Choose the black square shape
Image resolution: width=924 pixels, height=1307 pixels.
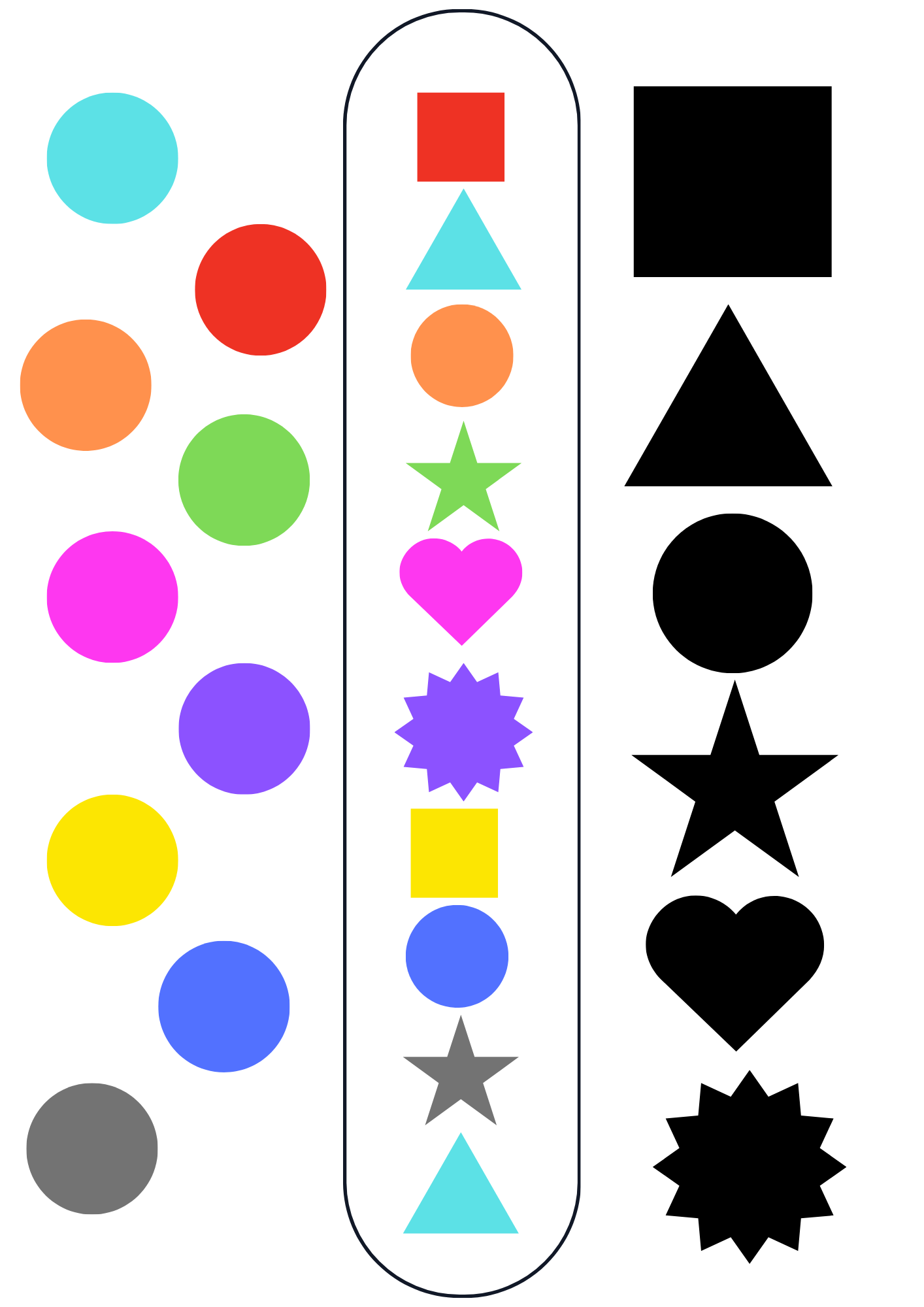[x=732, y=182]
